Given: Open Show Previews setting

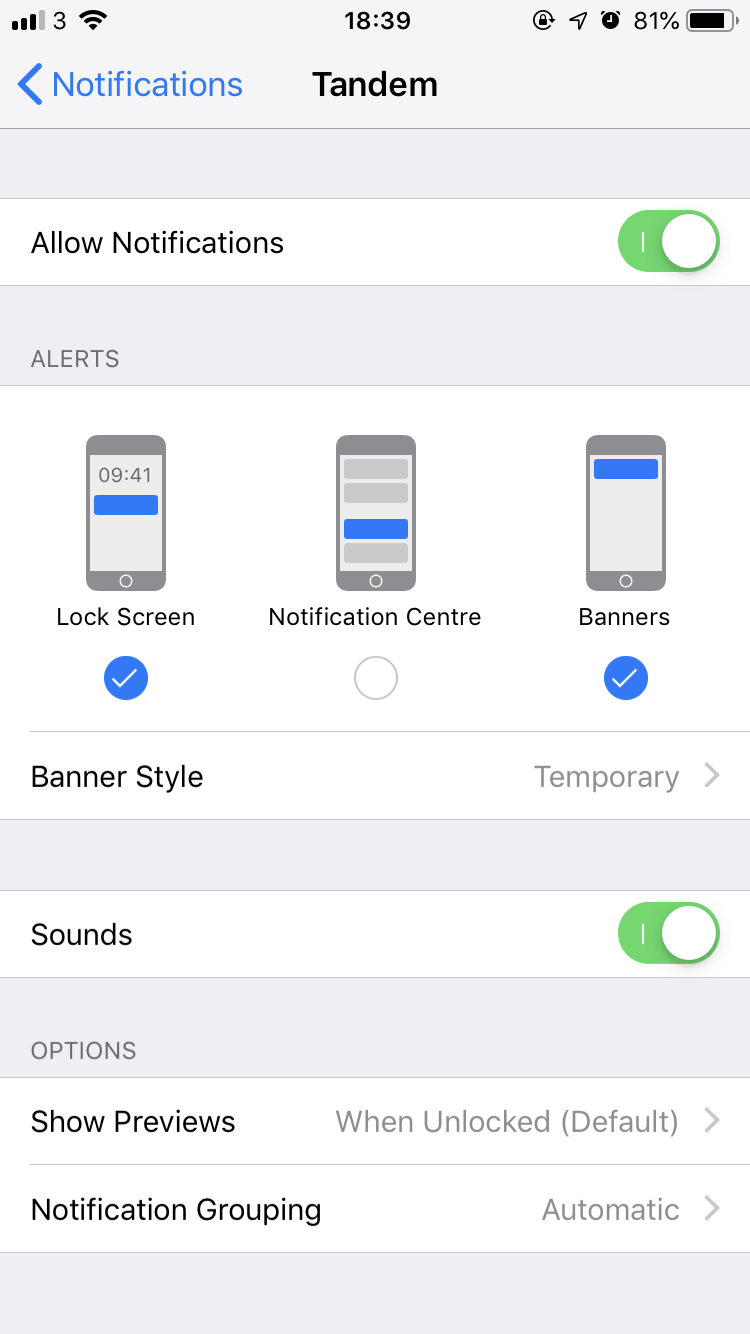Looking at the screenshot, I should tap(375, 1122).
